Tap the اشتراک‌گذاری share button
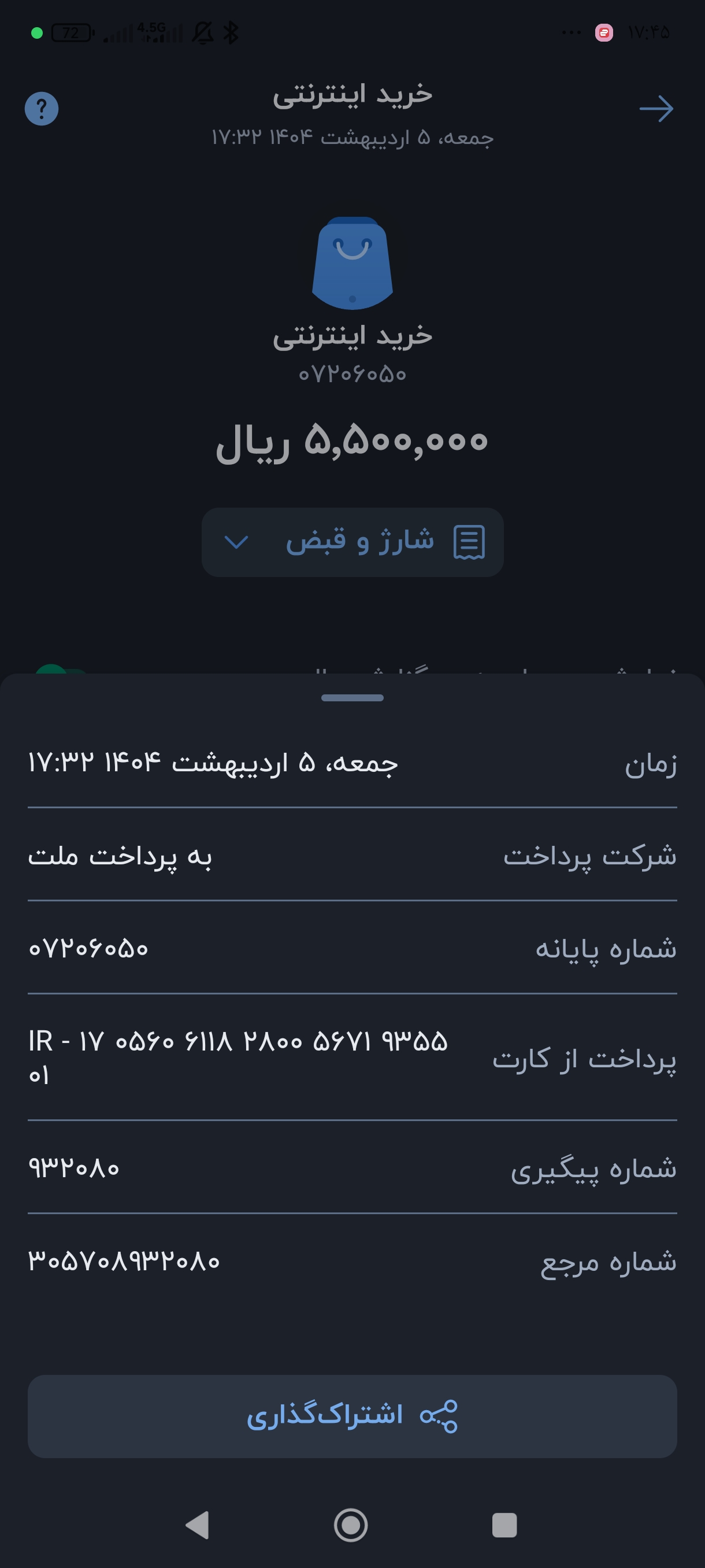Viewport: 705px width, 1568px height. [x=352, y=1416]
